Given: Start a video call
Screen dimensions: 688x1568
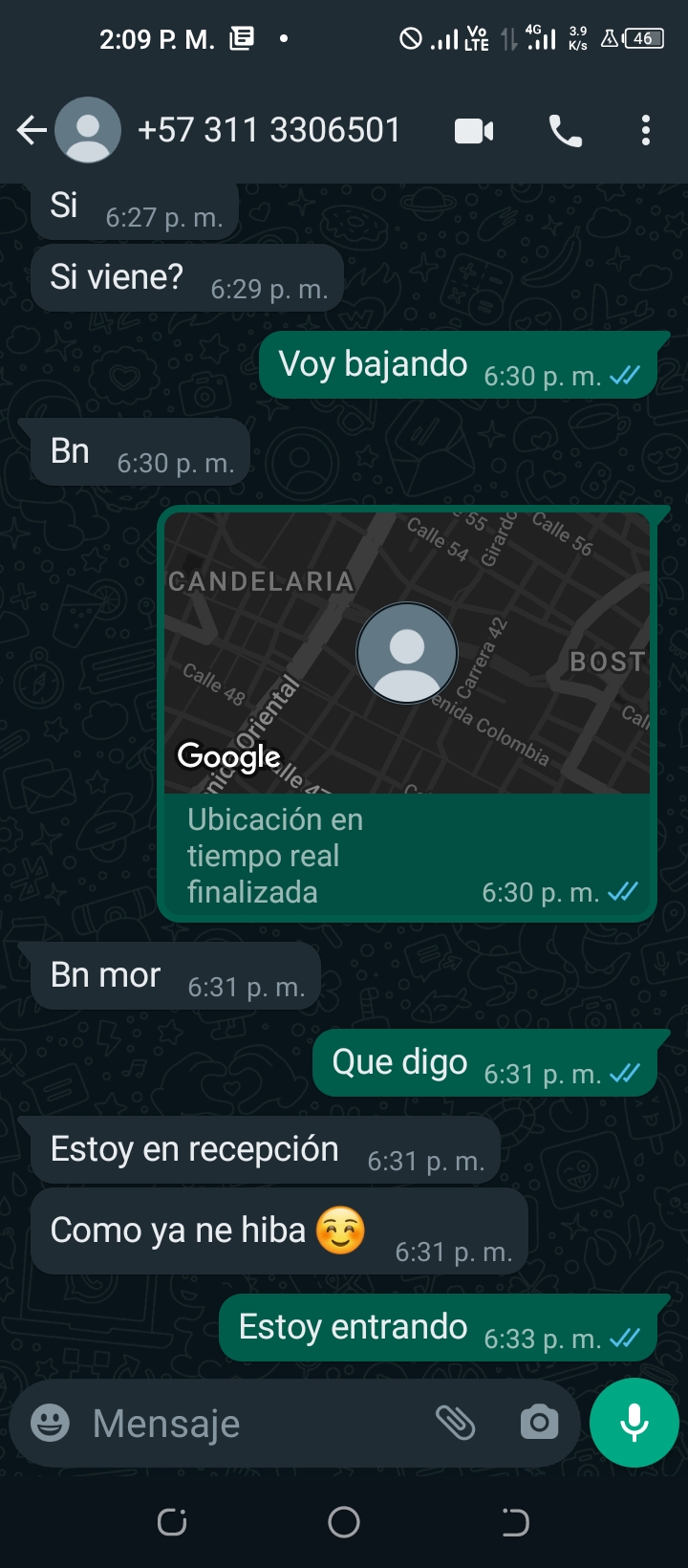Looking at the screenshot, I should 474,131.
